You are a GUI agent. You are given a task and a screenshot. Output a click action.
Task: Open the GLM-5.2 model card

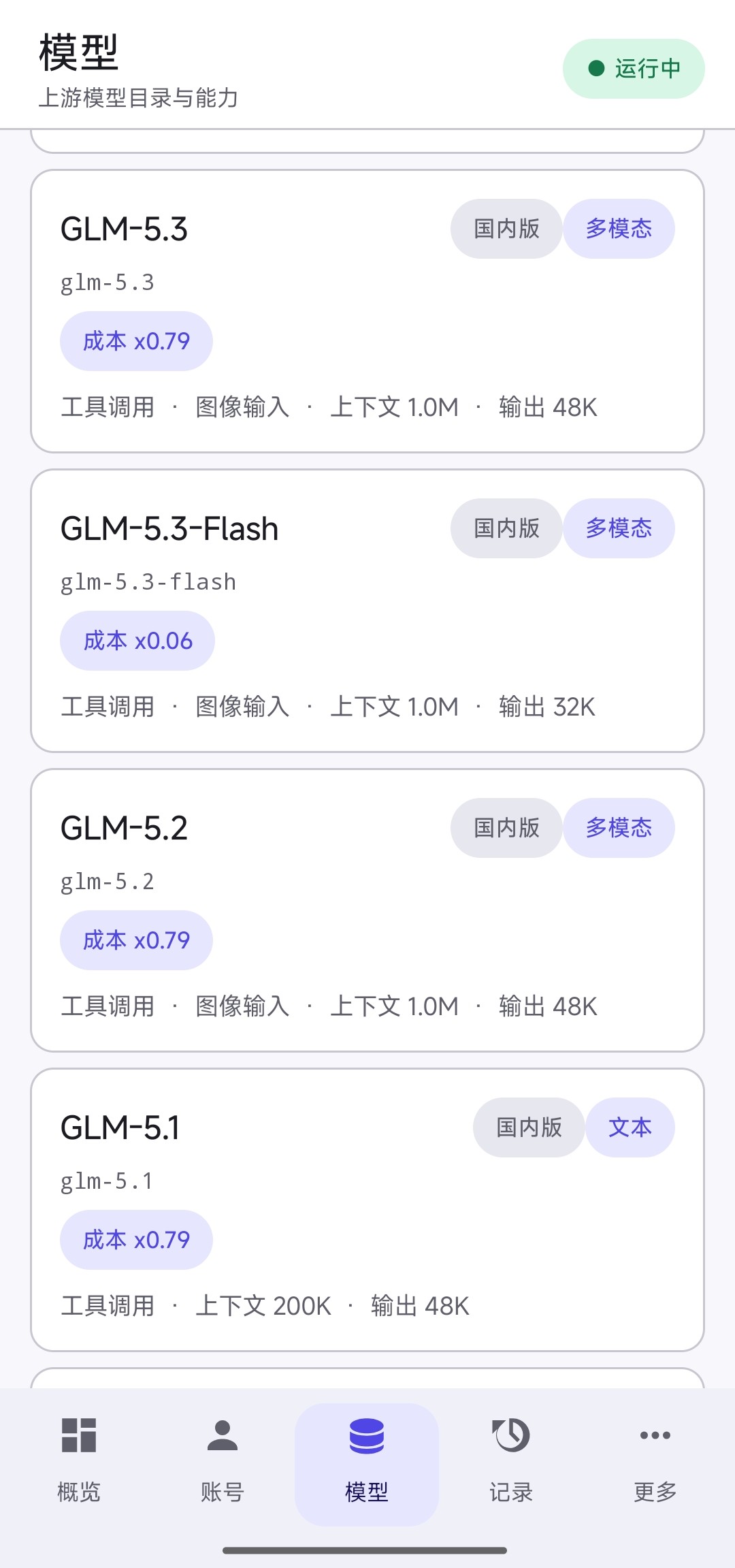[367, 910]
